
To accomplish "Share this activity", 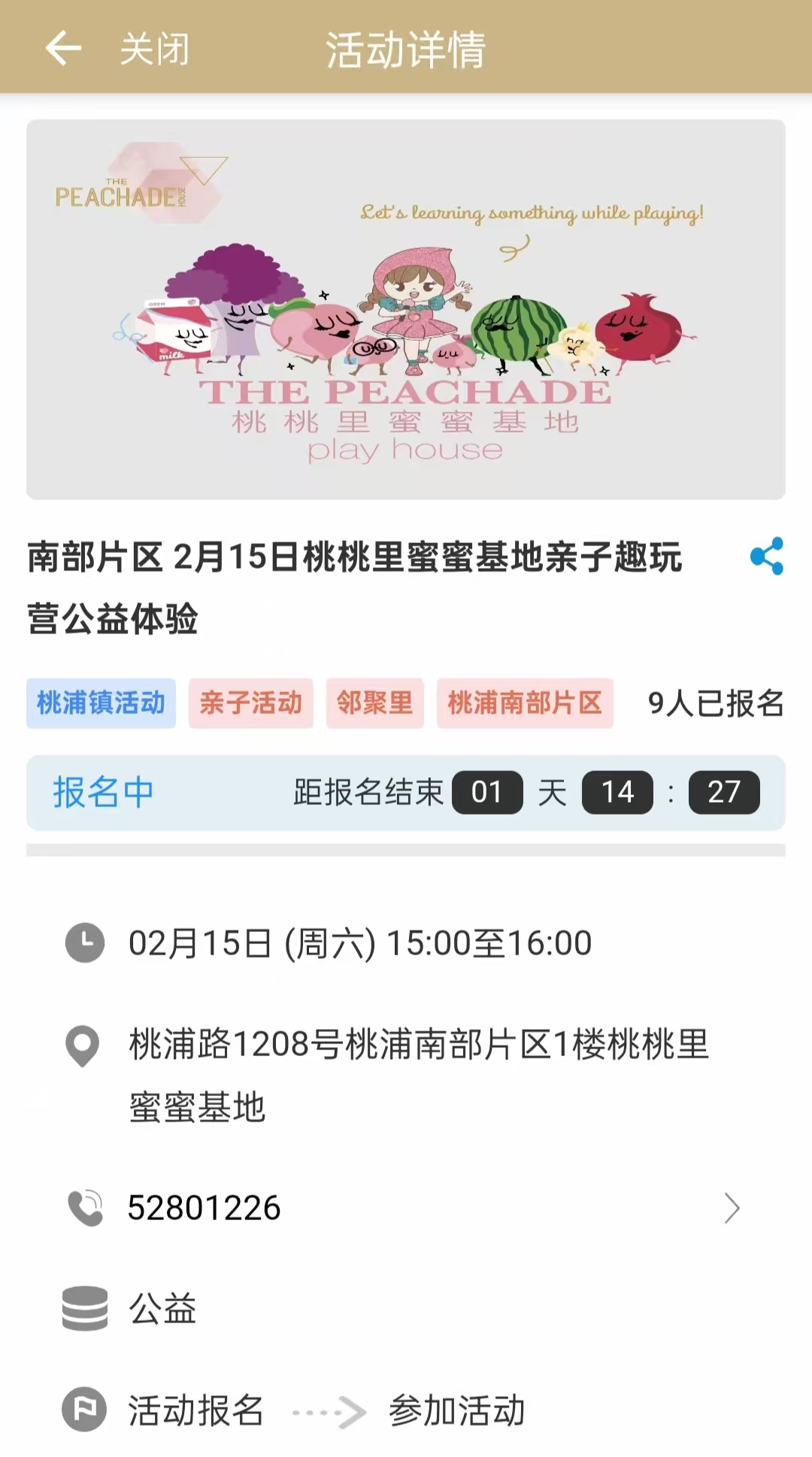I will click(x=766, y=557).
